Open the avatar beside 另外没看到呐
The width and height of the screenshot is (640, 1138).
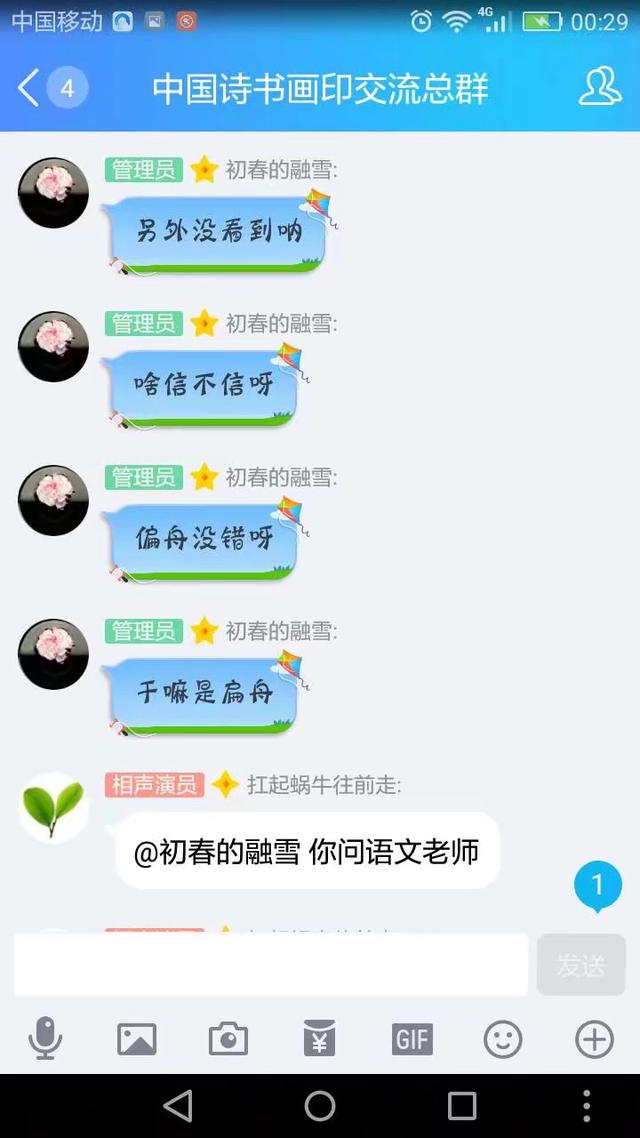(53, 192)
